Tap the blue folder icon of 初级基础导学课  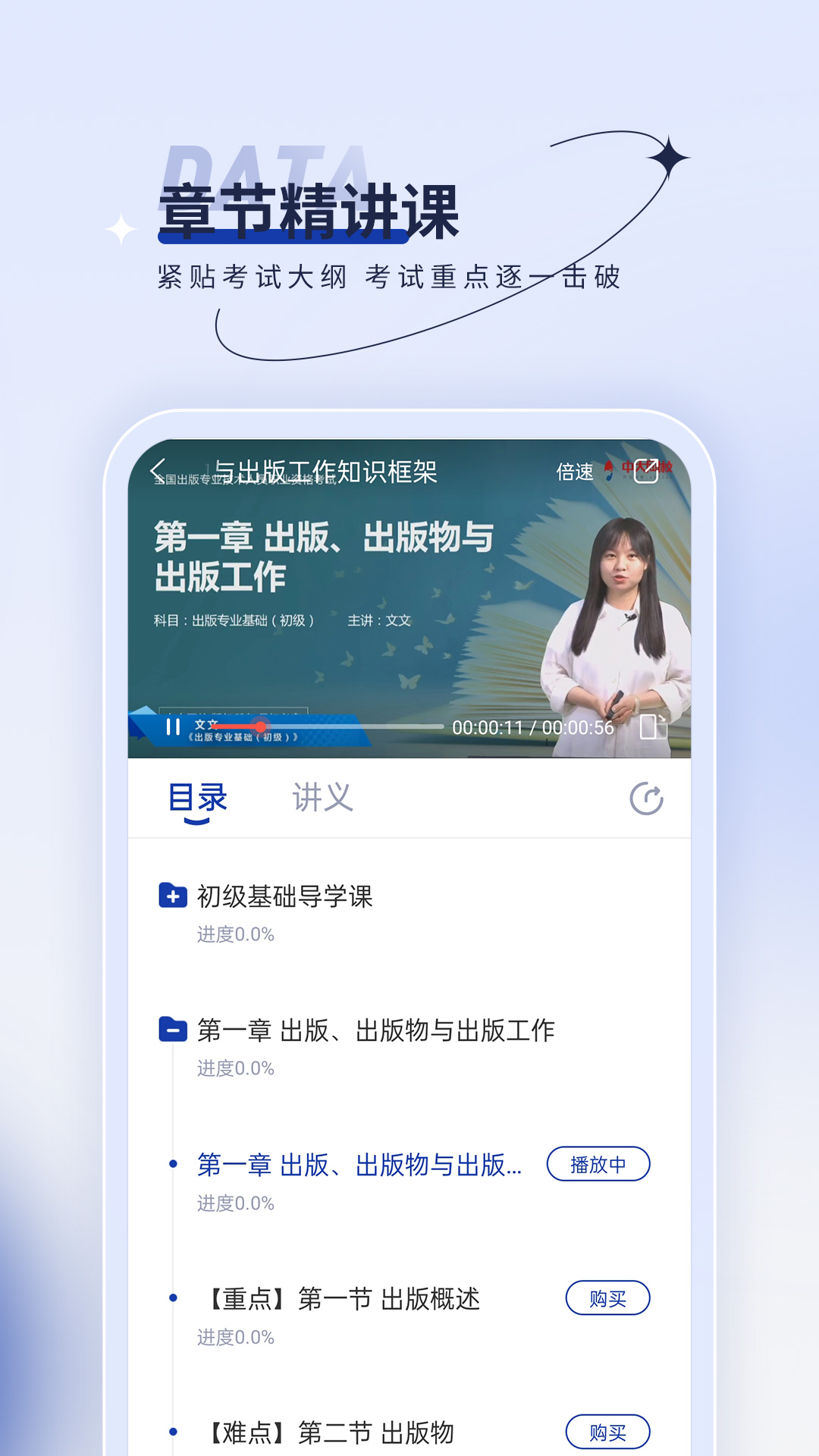coord(173,896)
